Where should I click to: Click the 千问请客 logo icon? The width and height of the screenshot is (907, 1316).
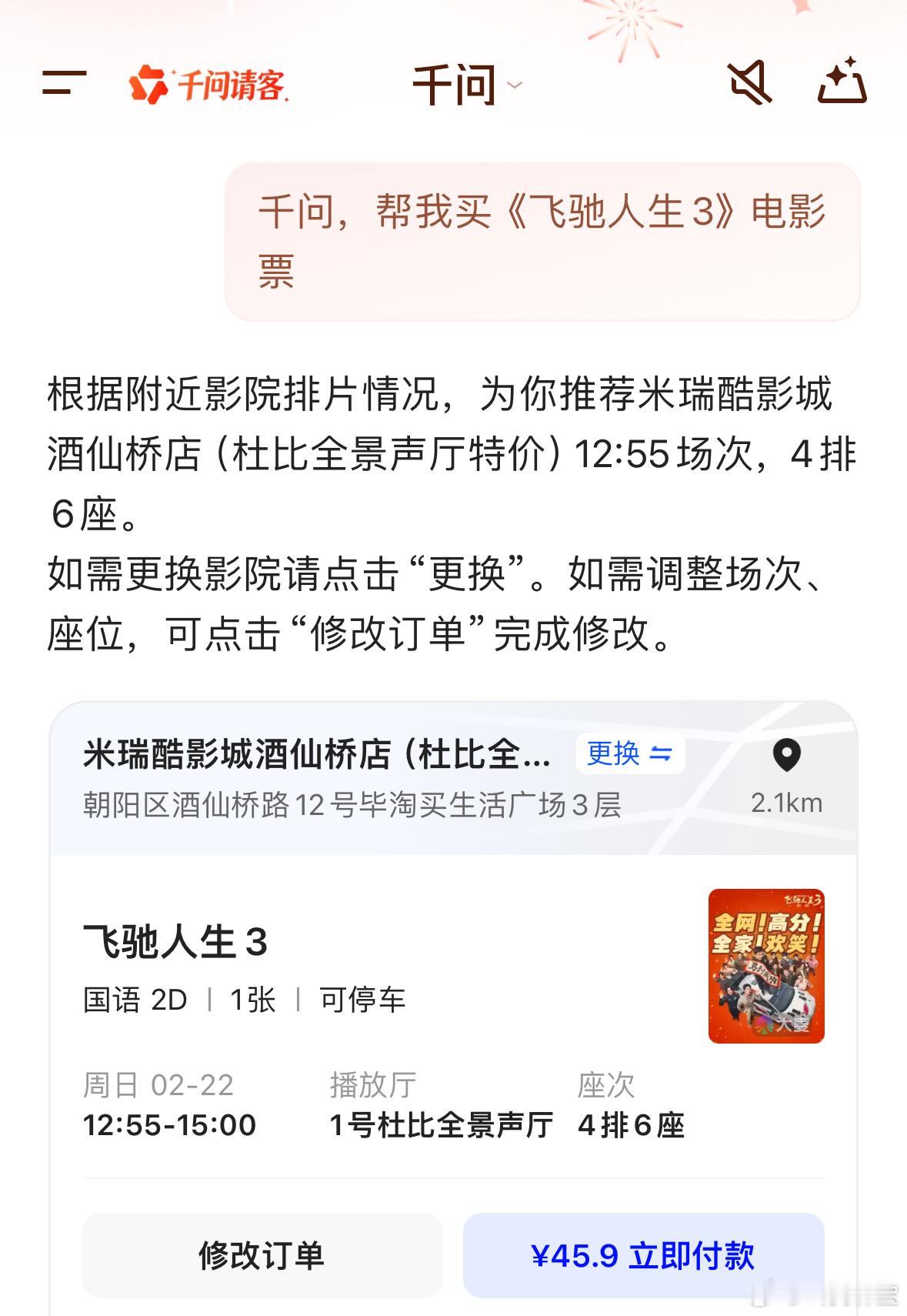(151, 83)
